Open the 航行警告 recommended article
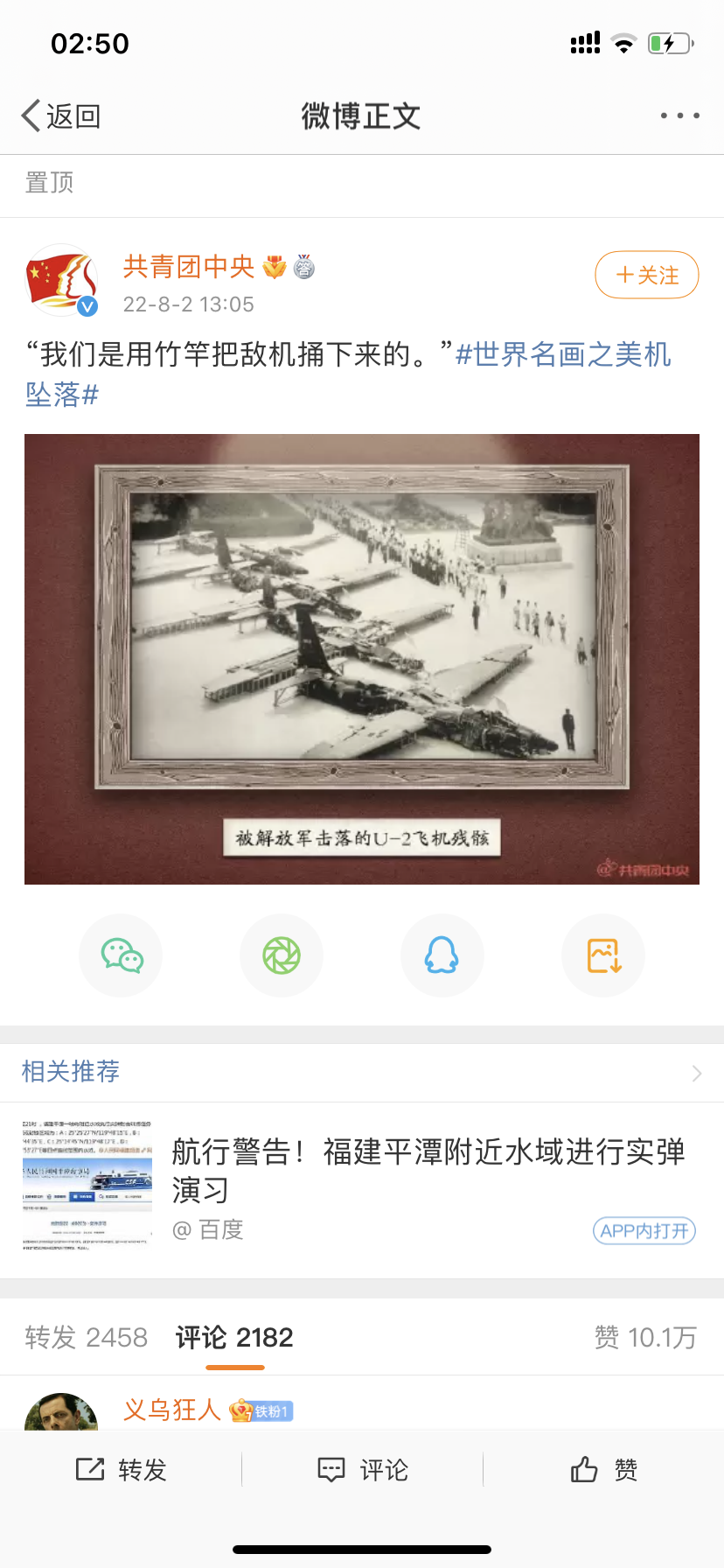 coord(362,1183)
